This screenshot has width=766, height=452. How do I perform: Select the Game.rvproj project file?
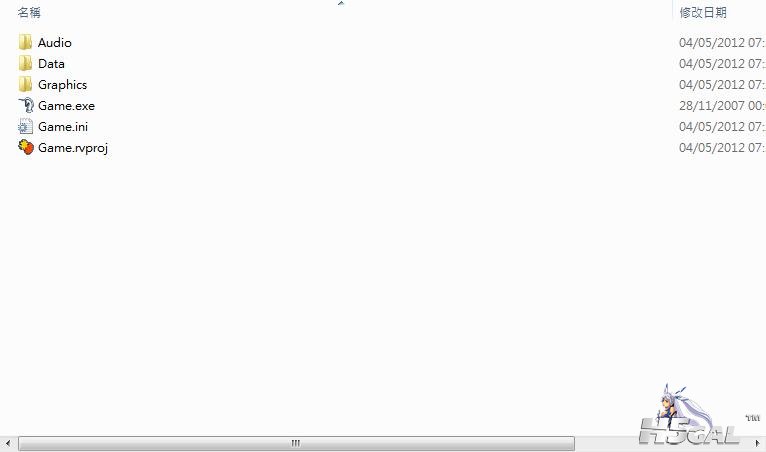(x=73, y=148)
